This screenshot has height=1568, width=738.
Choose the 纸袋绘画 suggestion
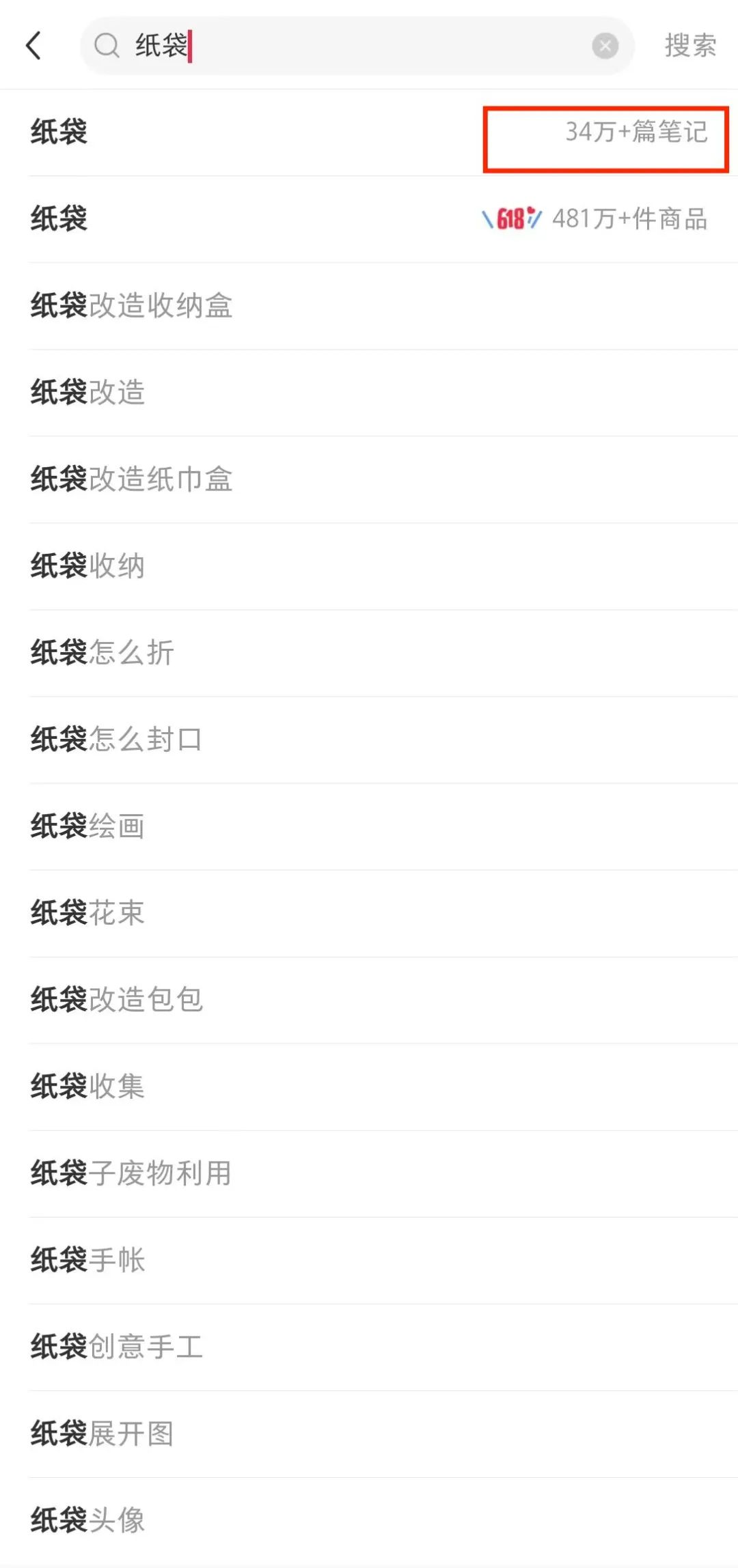point(87,826)
